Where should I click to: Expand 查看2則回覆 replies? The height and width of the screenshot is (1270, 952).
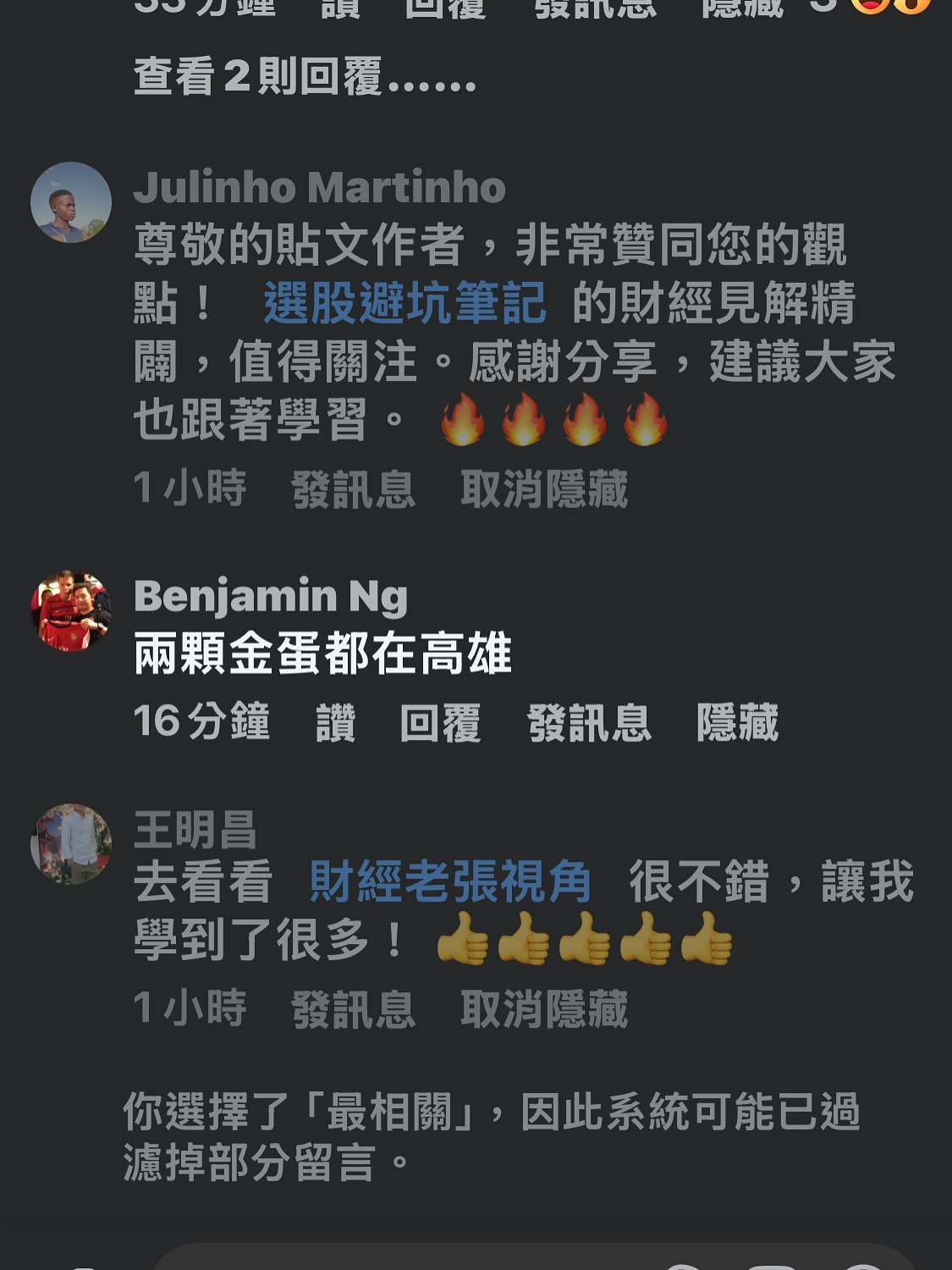[x=305, y=77]
